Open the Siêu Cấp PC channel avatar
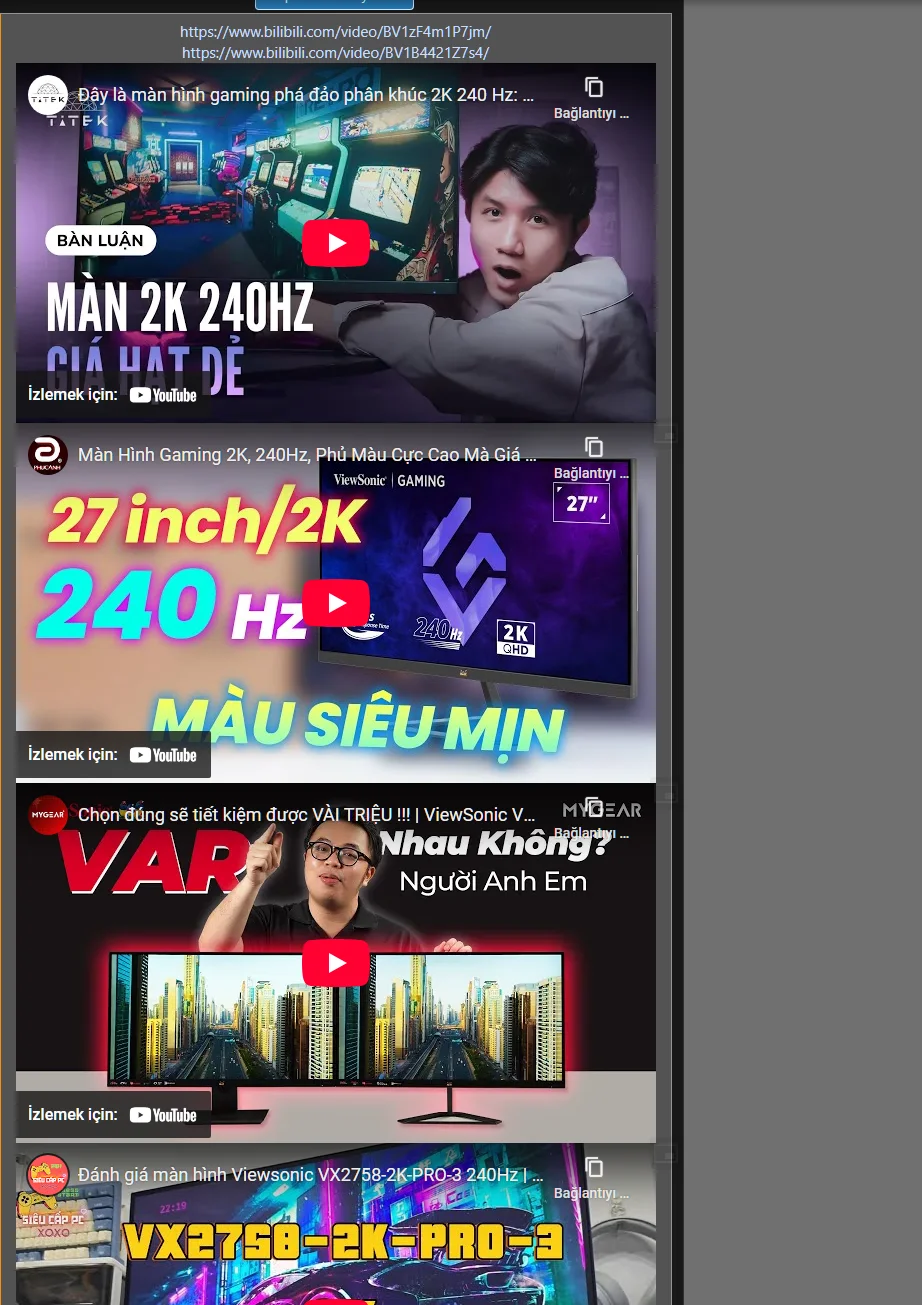The width and height of the screenshot is (922, 1305). (x=47, y=1175)
